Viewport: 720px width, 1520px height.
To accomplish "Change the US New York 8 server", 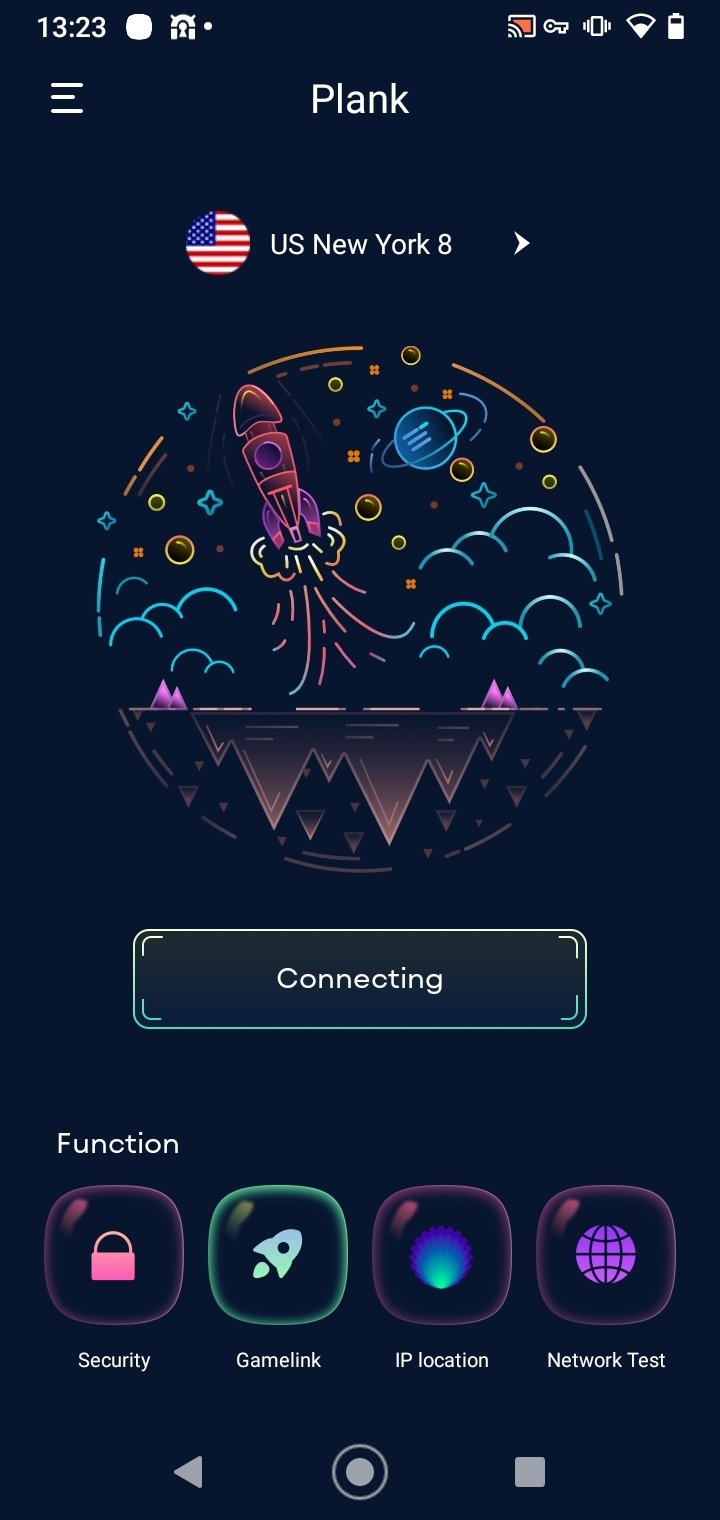I will [x=359, y=244].
